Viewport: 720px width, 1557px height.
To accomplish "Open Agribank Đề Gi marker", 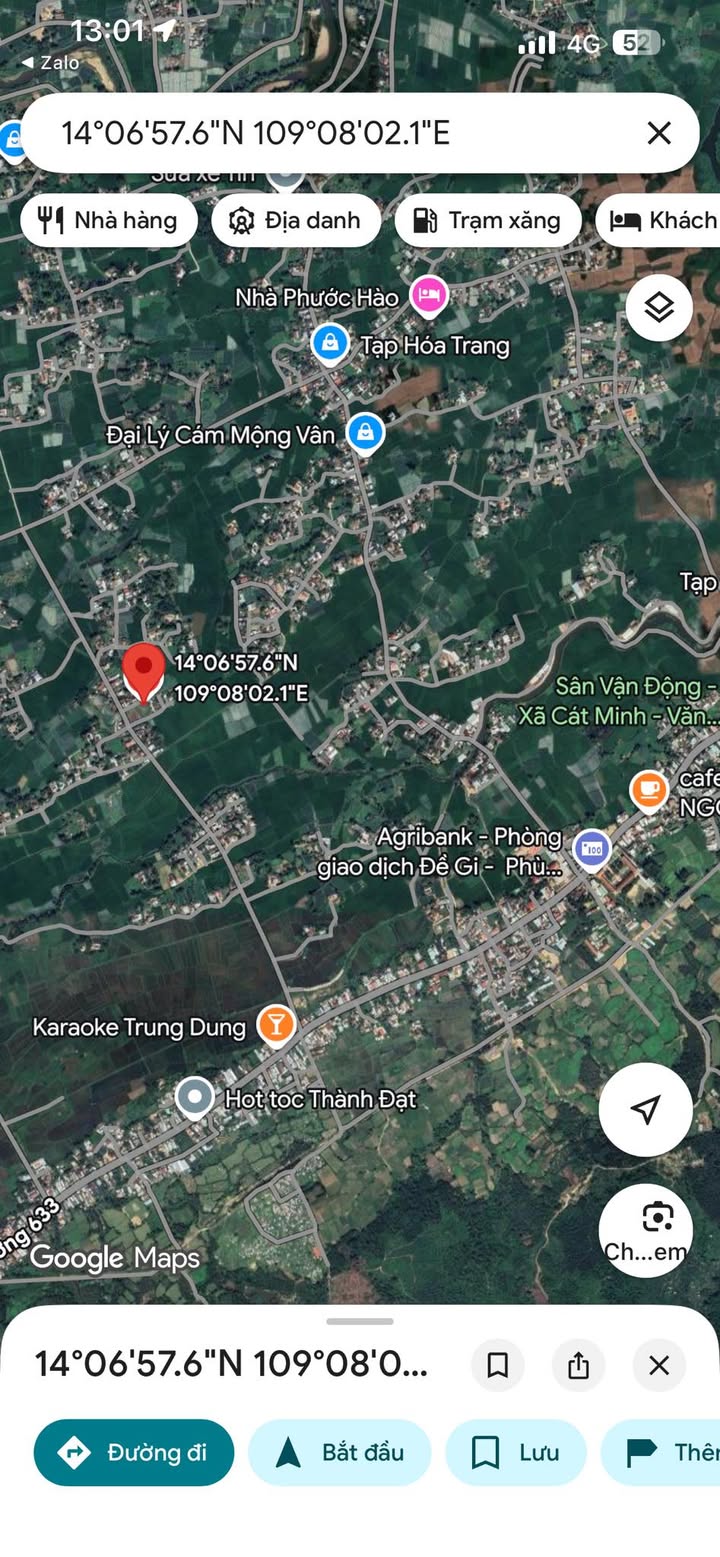I will (x=592, y=850).
